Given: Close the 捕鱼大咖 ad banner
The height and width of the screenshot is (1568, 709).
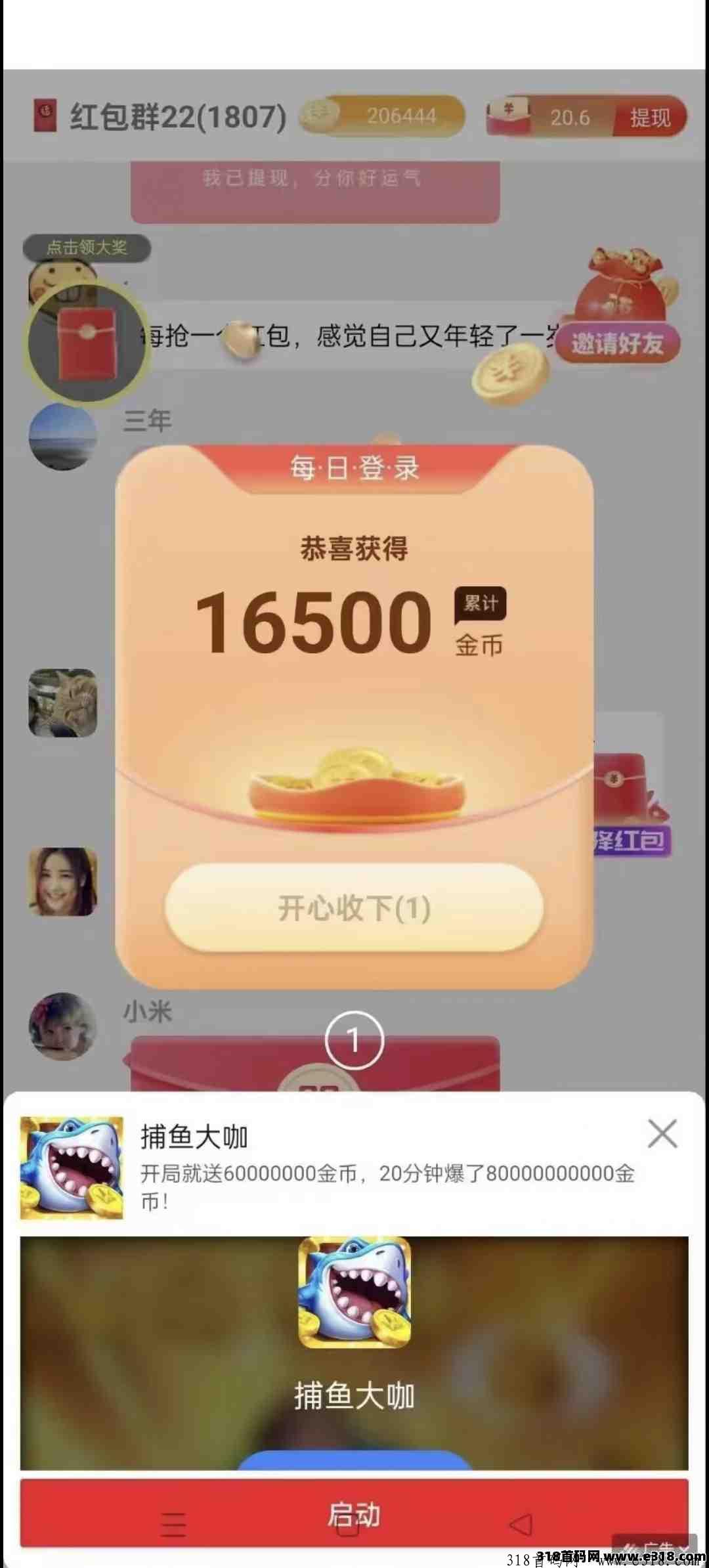Looking at the screenshot, I should (662, 1134).
